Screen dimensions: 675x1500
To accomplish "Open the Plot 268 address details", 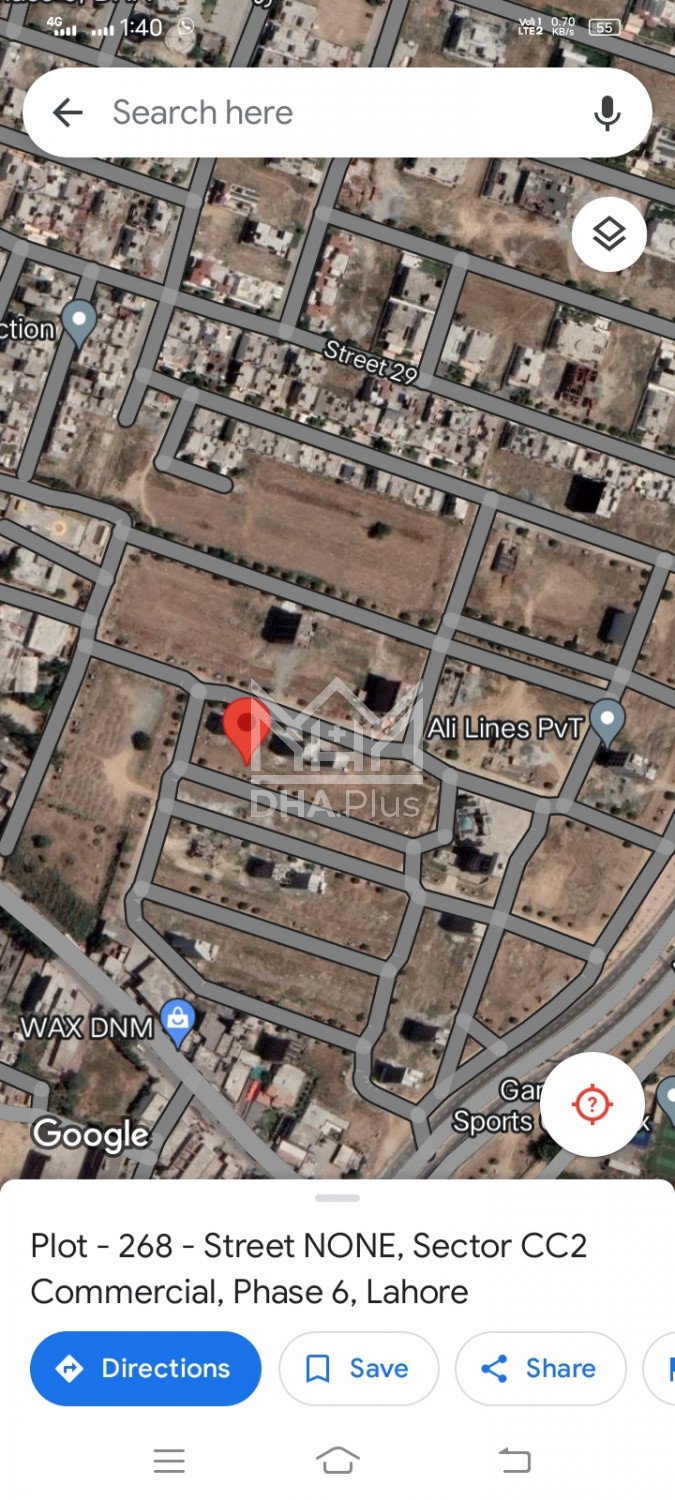I will 308,1268.
